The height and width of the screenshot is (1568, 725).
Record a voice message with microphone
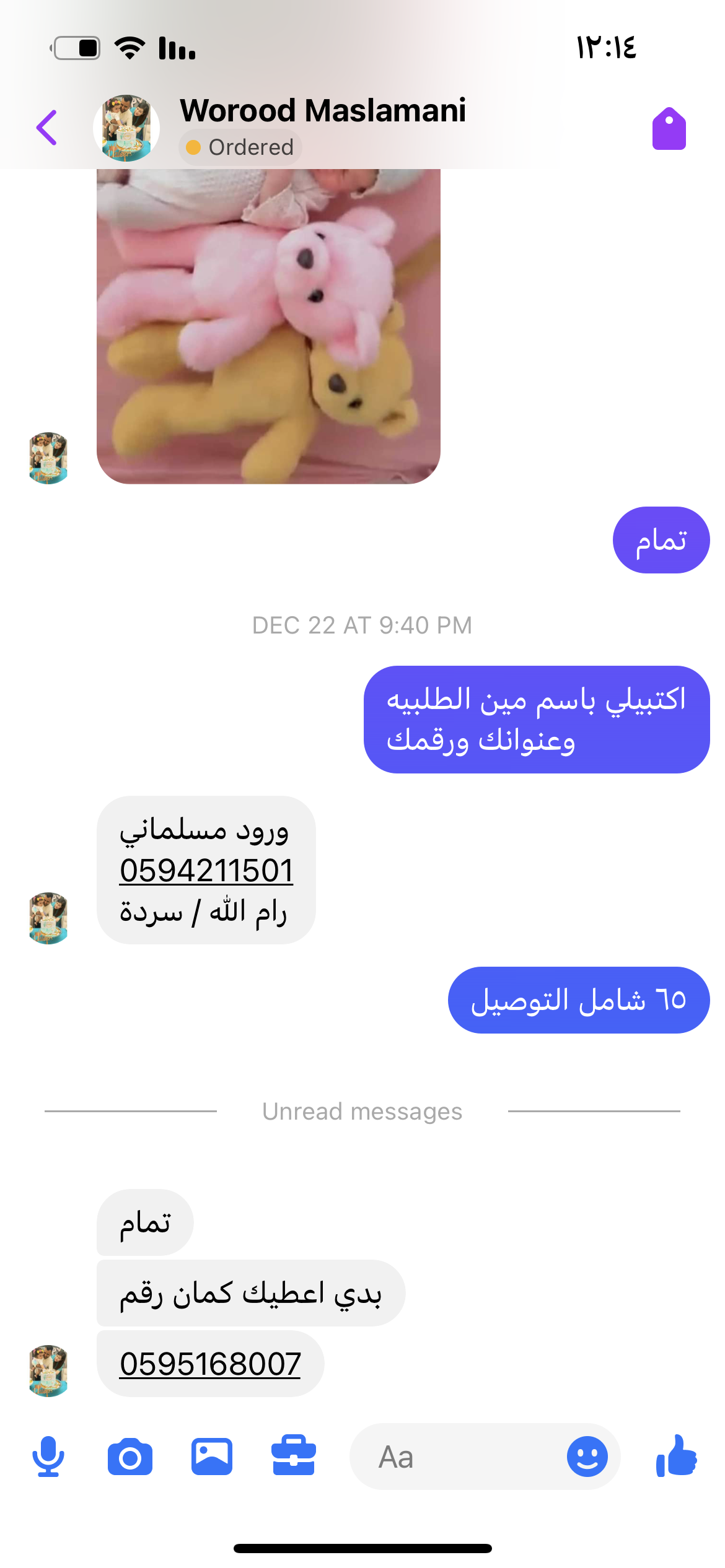coord(48,1457)
